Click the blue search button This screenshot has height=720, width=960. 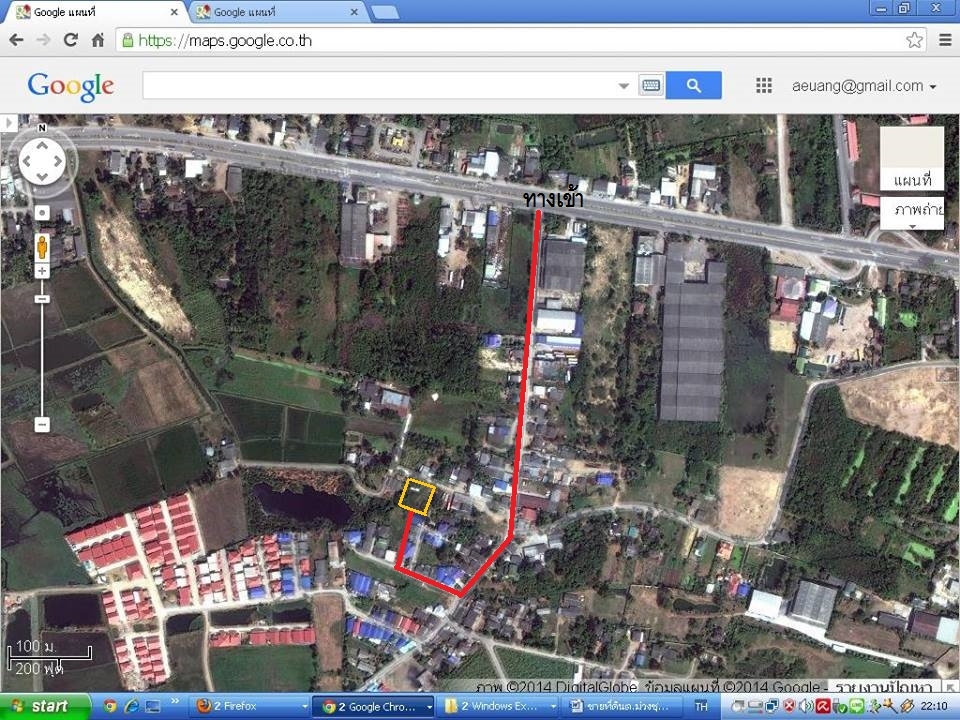click(694, 86)
